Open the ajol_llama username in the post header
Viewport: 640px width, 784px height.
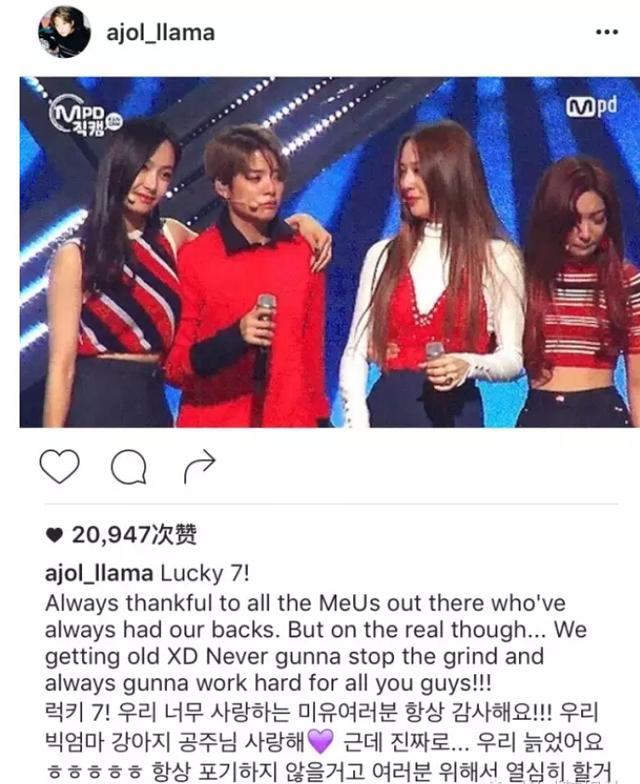tap(159, 33)
